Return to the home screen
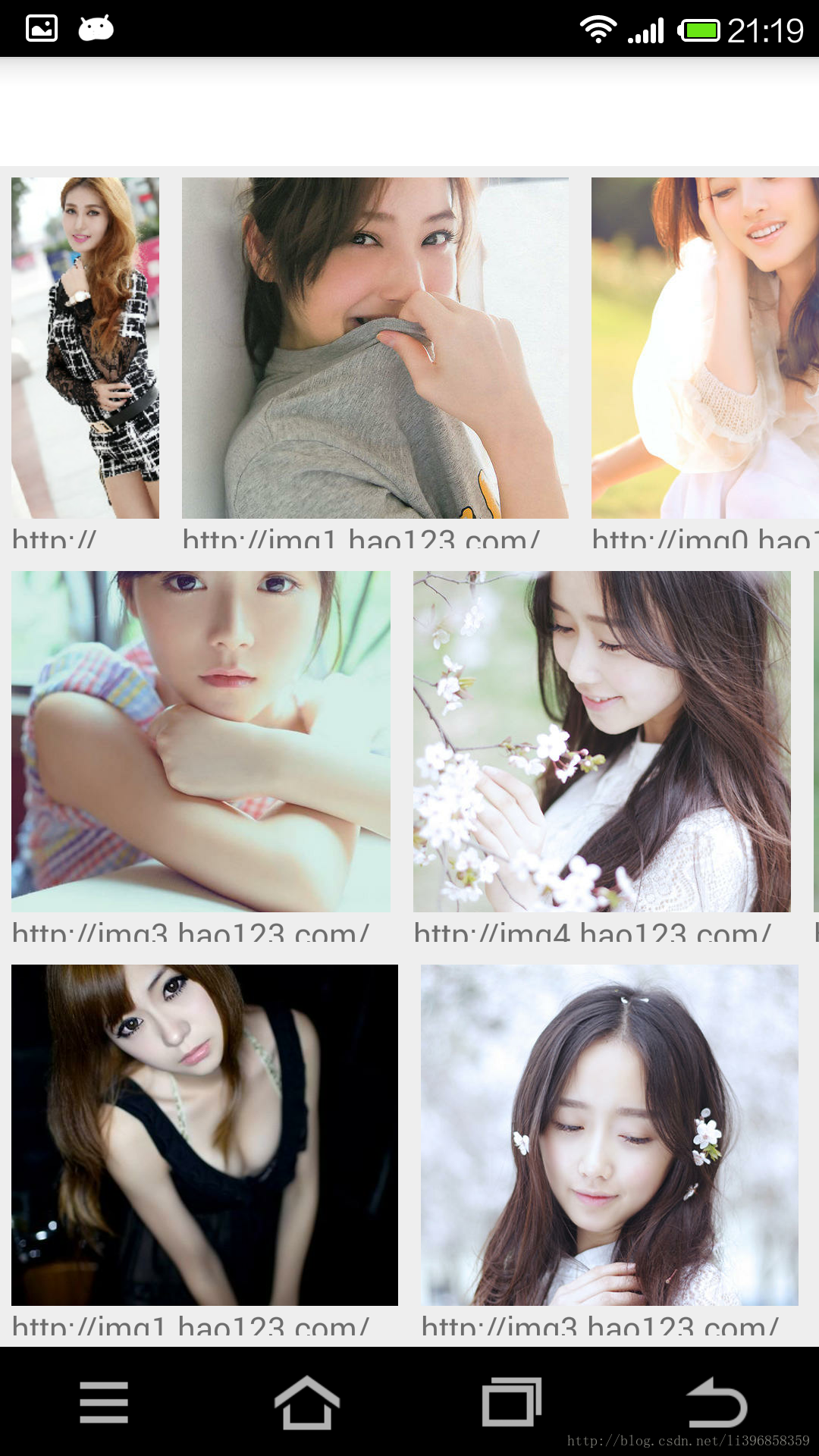The height and width of the screenshot is (1456, 819). pyautogui.click(x=306, y=1402)
